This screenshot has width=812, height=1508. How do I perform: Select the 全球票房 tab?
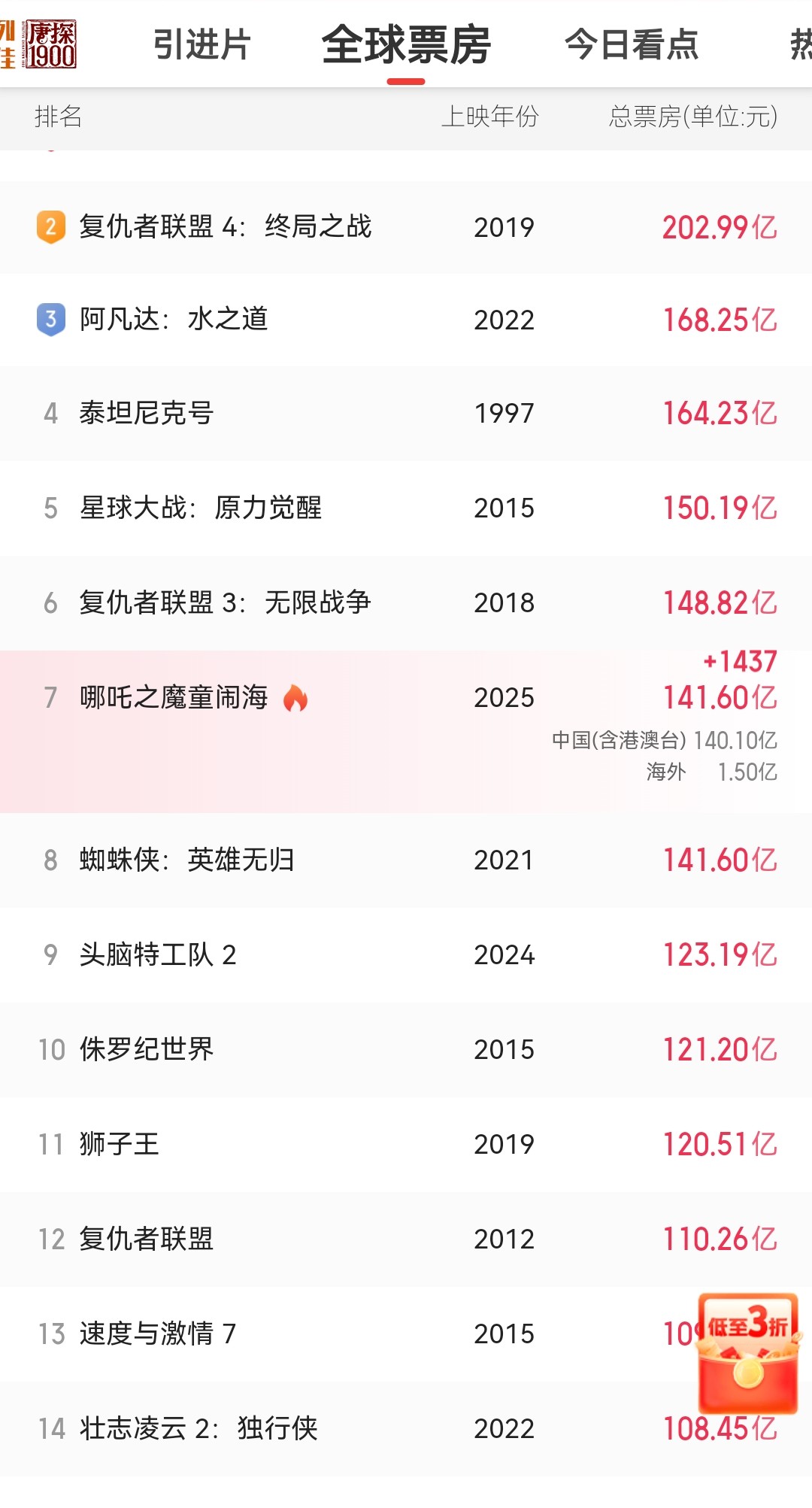tap(406, 44)
